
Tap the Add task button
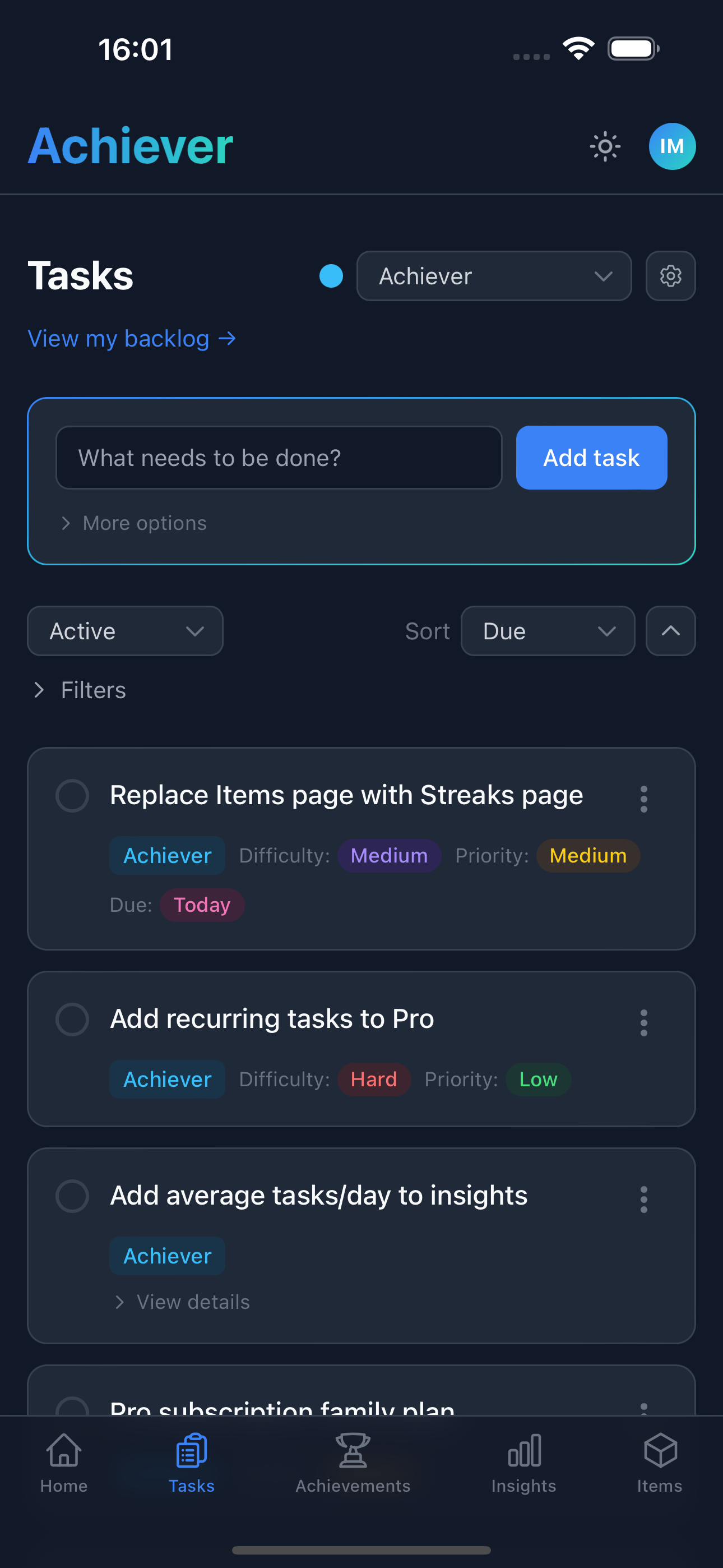click(591, 458)
